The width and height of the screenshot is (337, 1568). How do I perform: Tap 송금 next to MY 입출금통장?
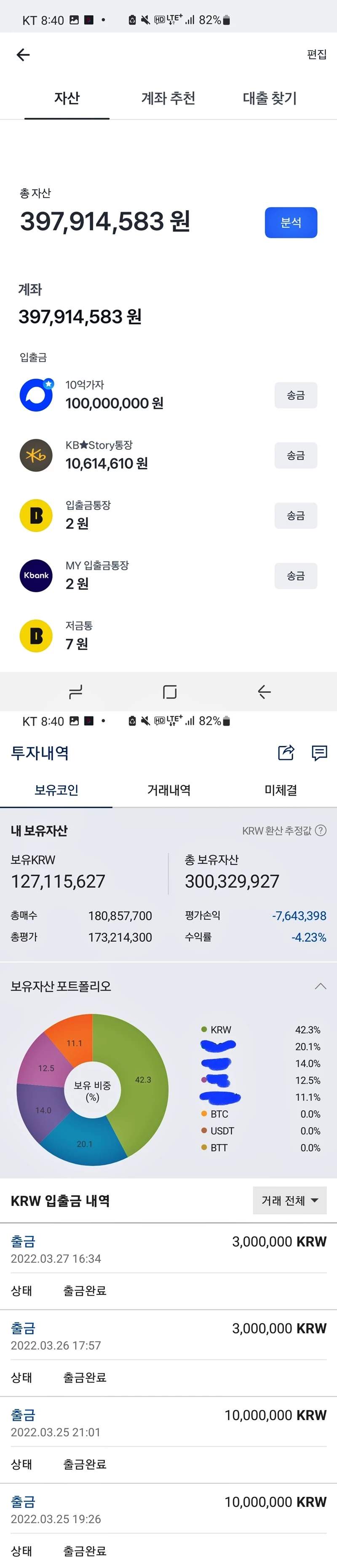pos(296,575)
